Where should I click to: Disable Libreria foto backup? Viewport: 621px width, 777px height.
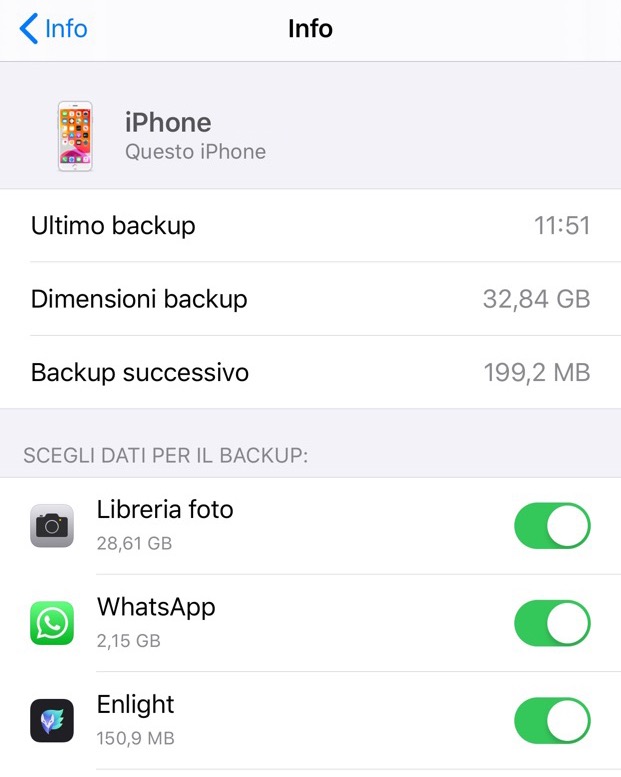552,526
